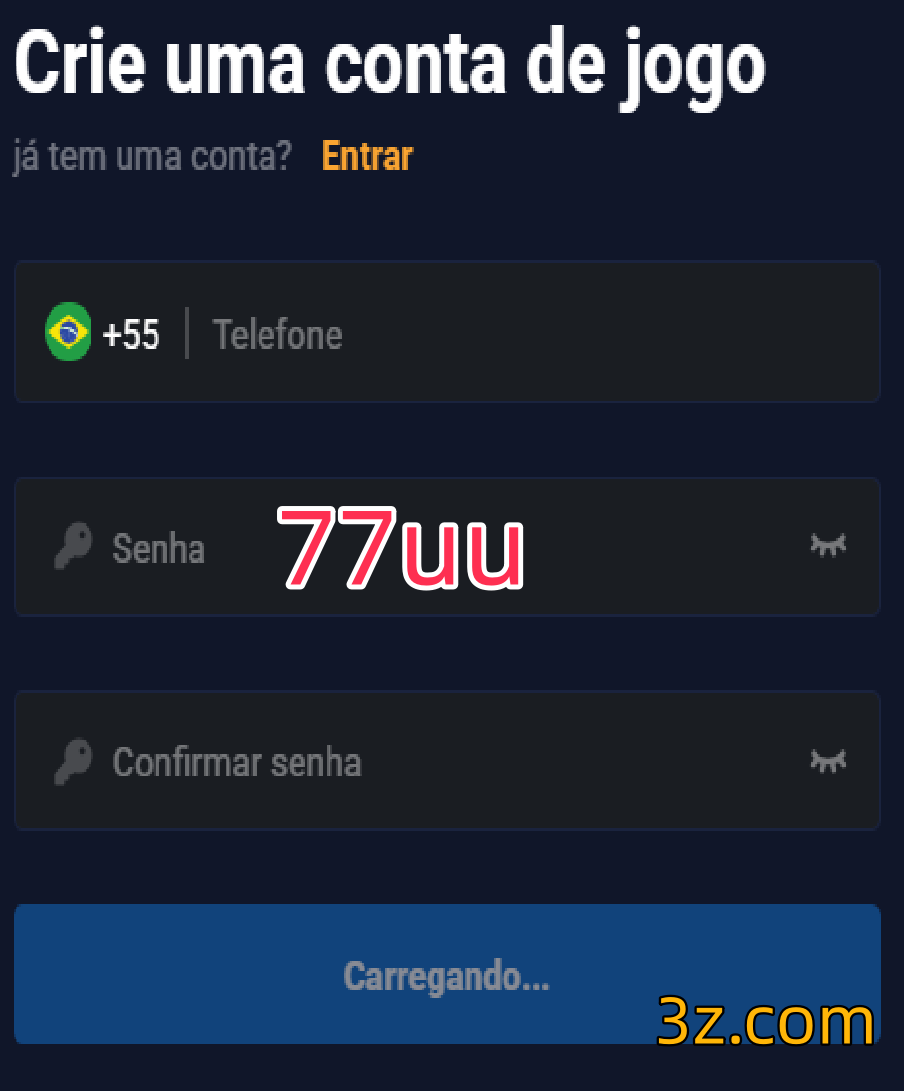Image resolution: width=904 pixels, height=1091 pixels.
Task: Select the 'já tem uma conta?' text
Action: pyautogui.click(x=152, y=156)
